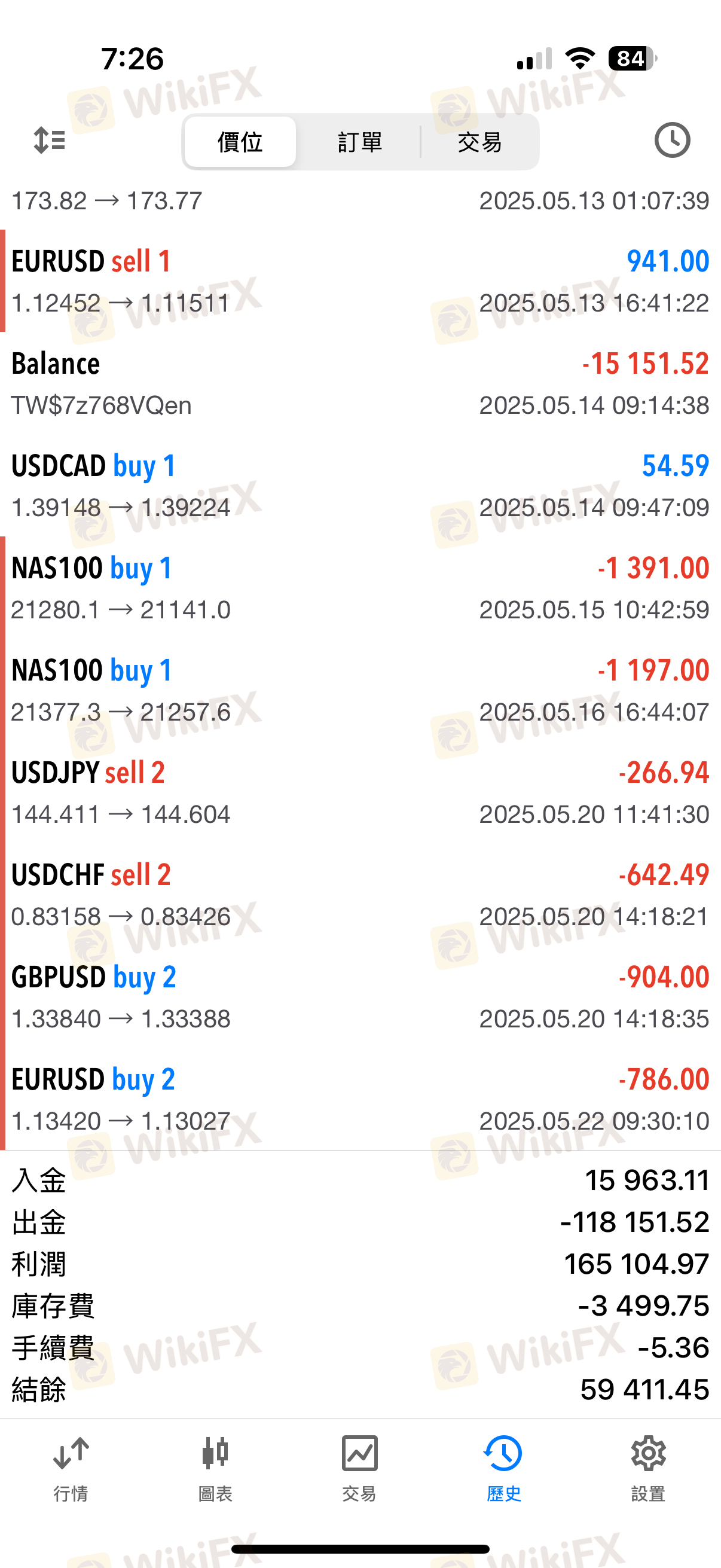This screenshot has height=1568, width=721.
Task: Expand the USDJPY sell 2 position
Action: click(360, 792)
